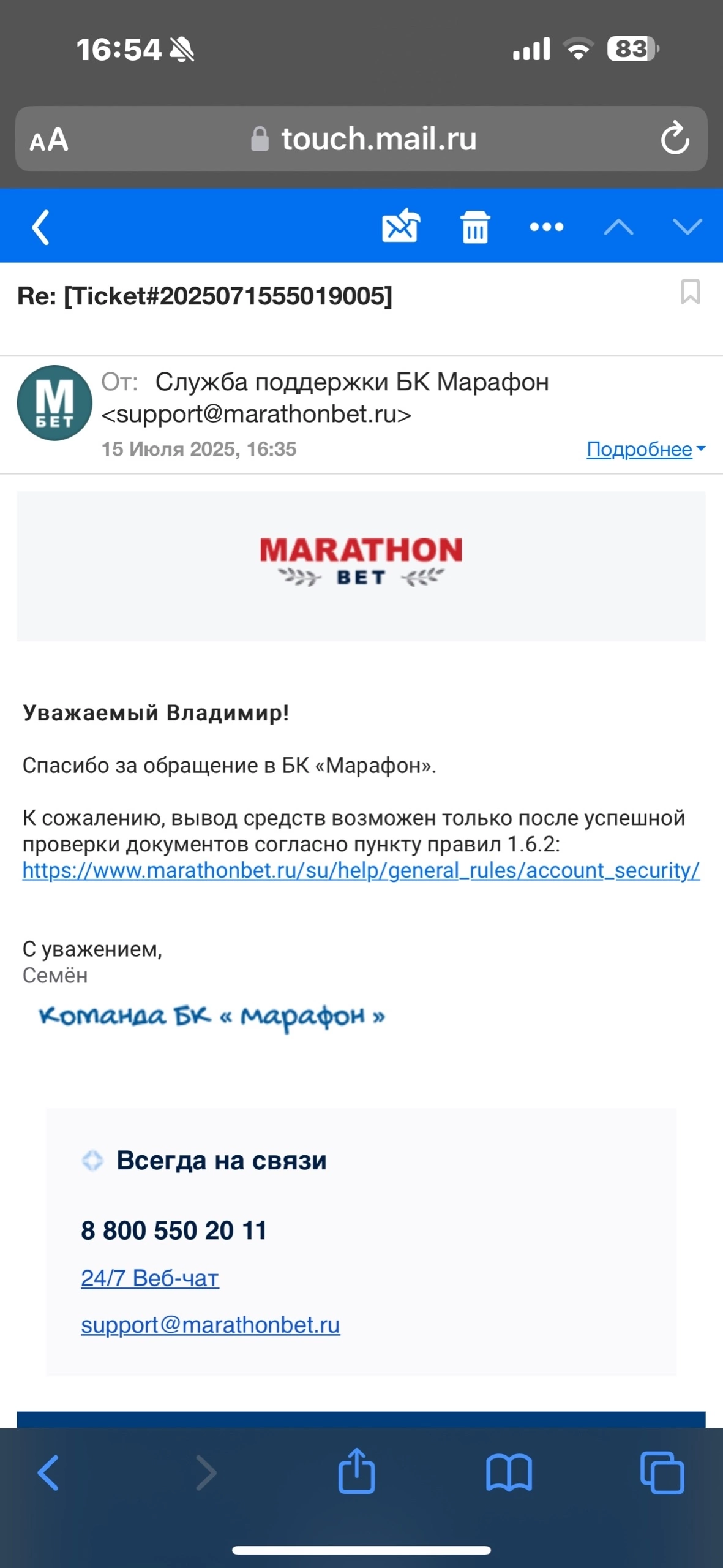Image resolution: width=723 pixels, height=1568 pixels.
Task: Expand the Подробнее sender details
Action: [x=645, y=449]
